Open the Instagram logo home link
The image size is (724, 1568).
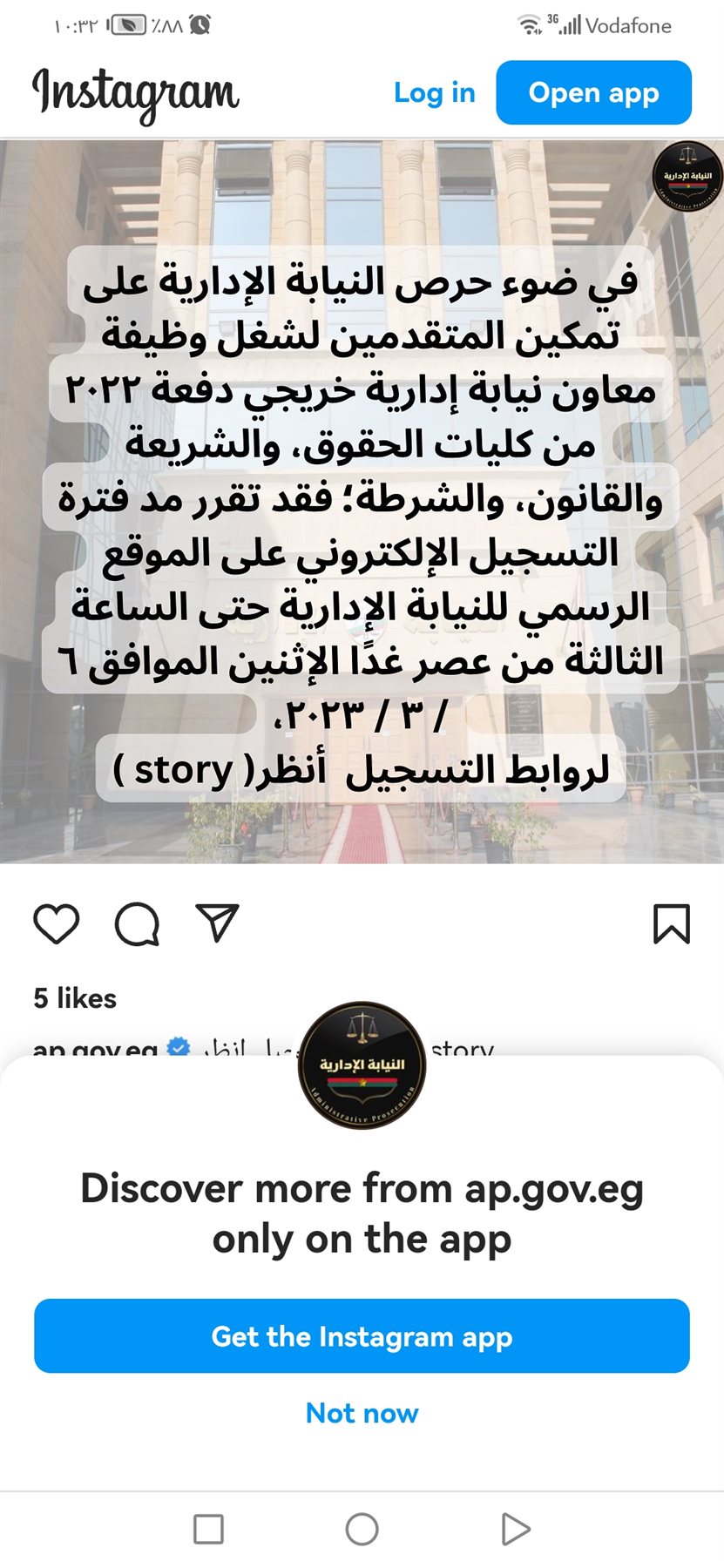[x=135, y=94]
